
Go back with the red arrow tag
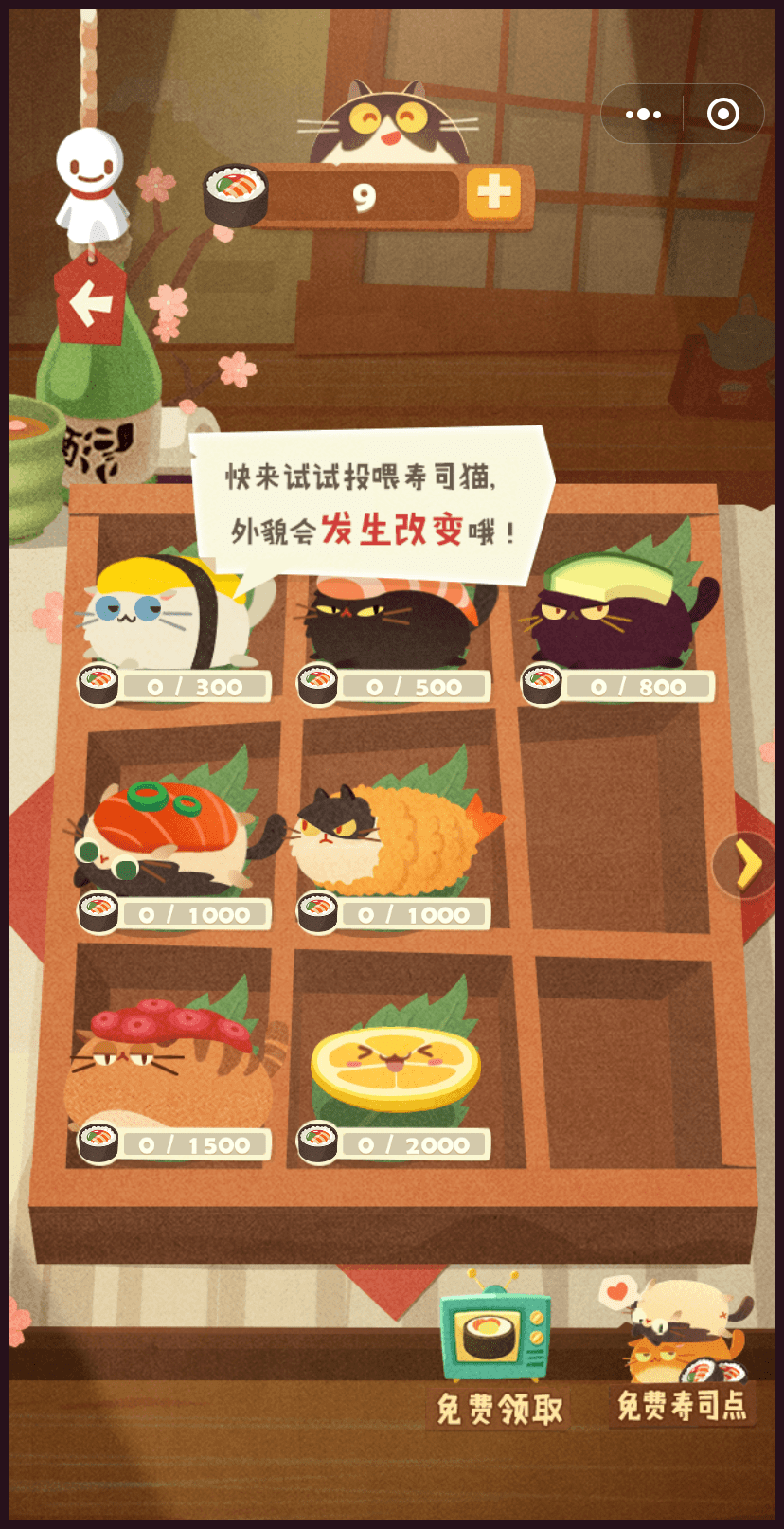pos(91,305)
